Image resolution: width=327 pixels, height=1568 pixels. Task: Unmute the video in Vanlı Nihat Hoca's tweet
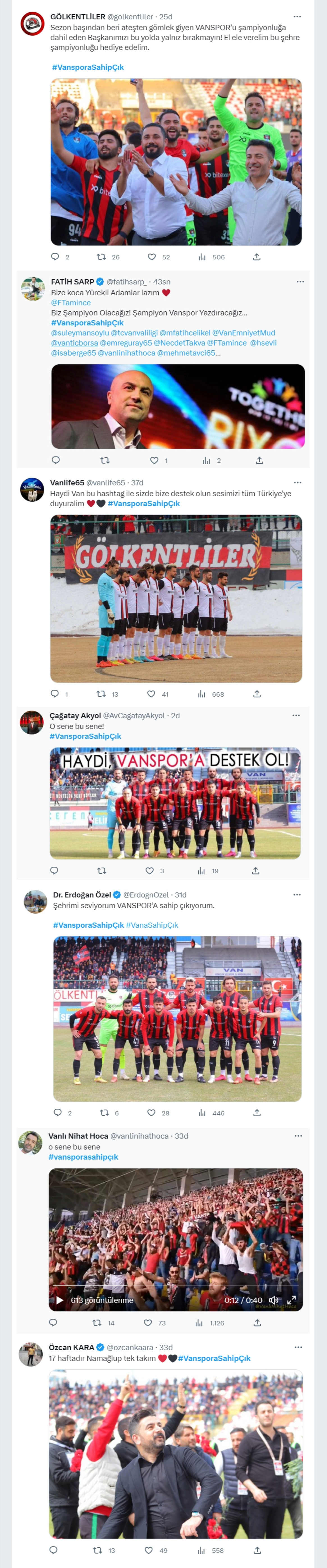273,1300
